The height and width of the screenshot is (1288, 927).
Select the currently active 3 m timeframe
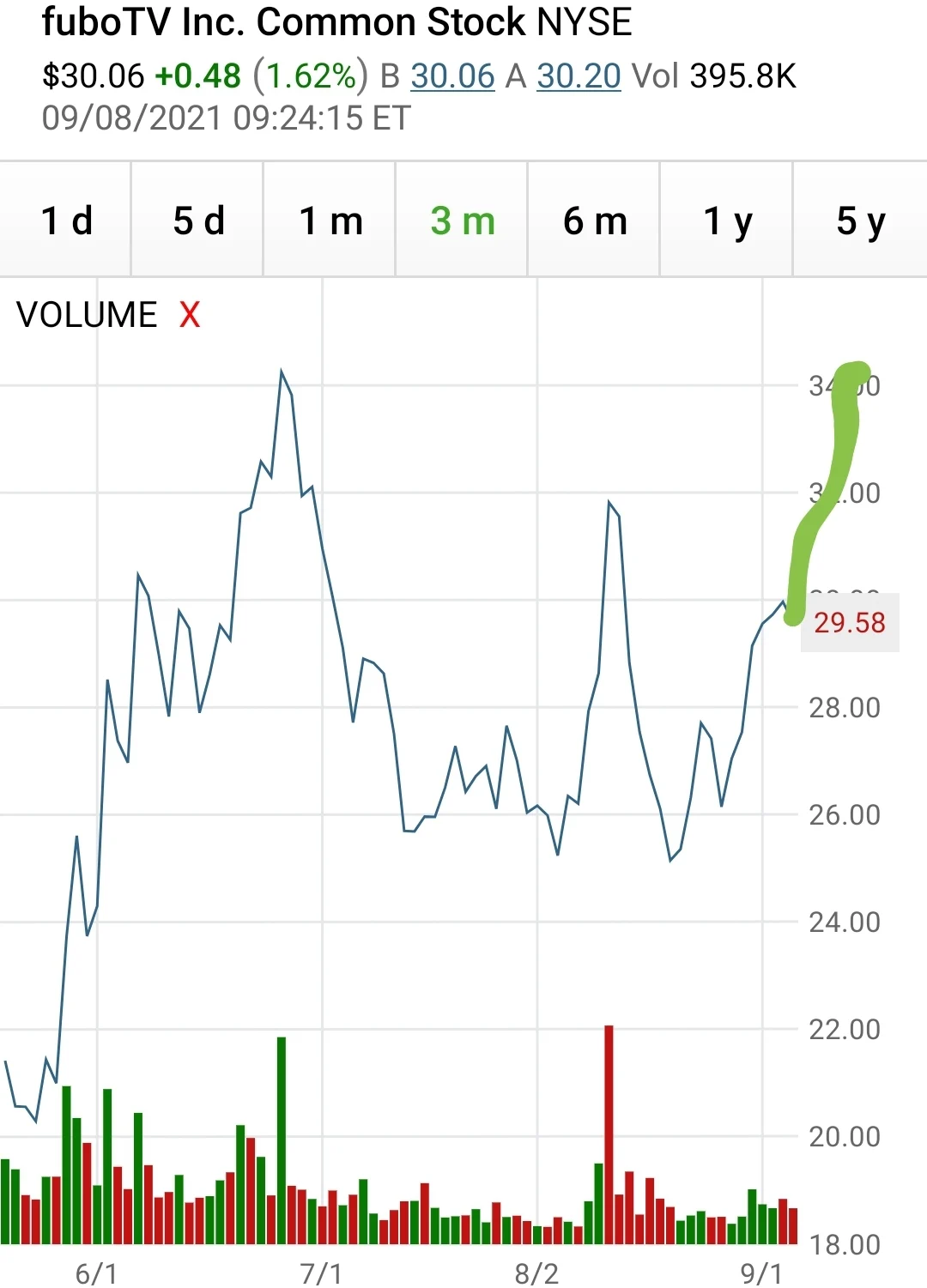[461, 221]
